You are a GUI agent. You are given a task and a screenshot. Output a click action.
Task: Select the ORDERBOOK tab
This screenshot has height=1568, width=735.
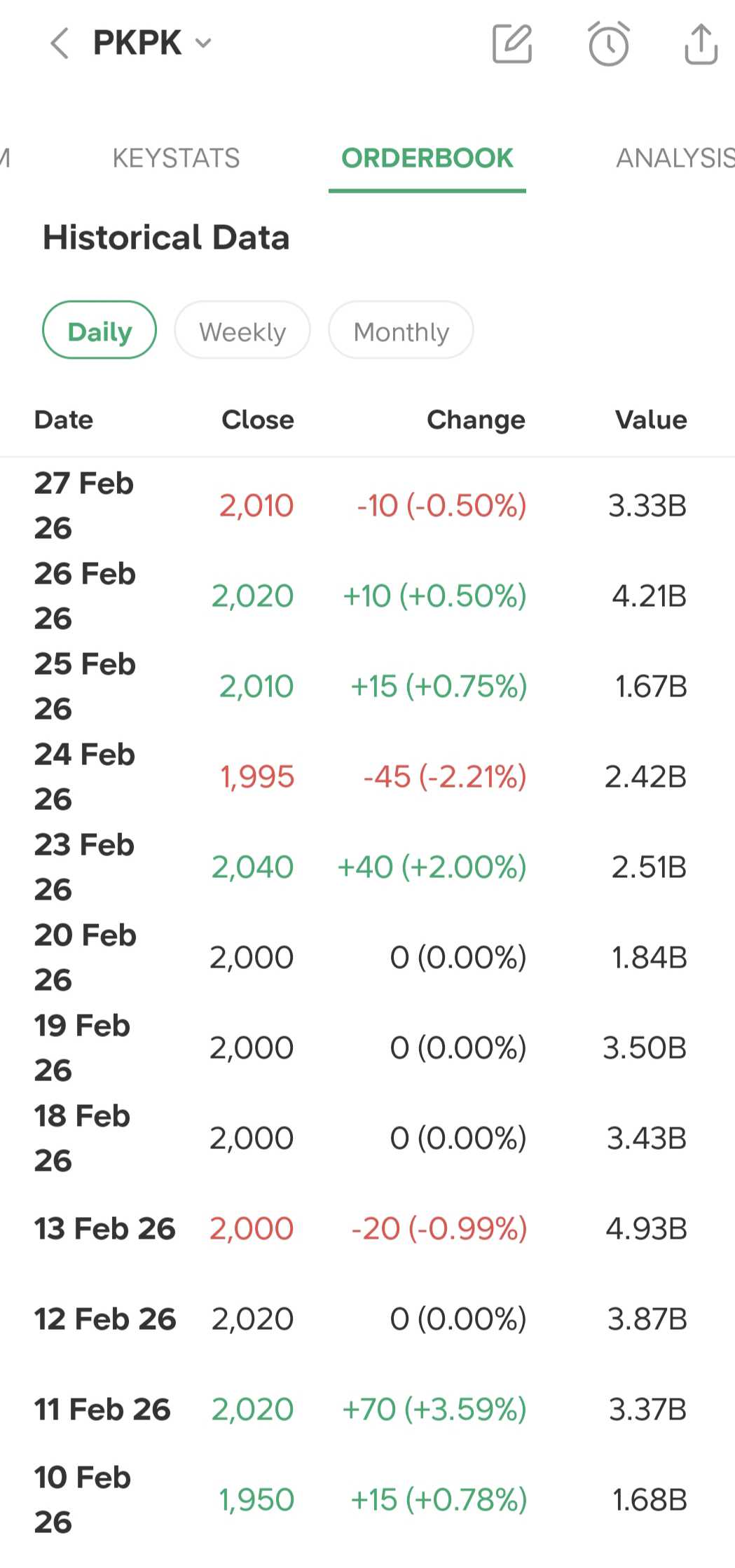(427, 158)
